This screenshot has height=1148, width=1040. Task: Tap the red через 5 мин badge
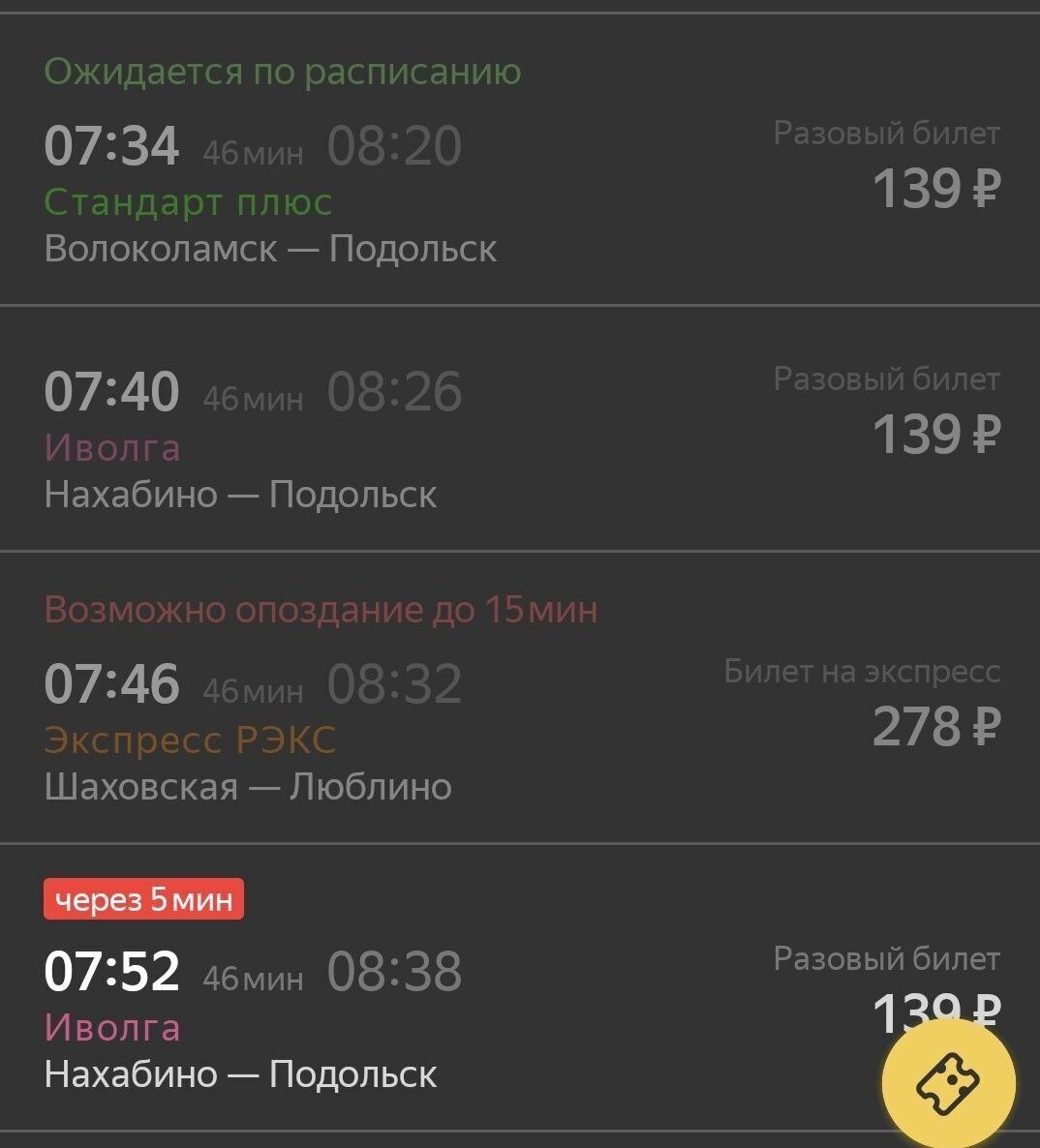click(143, 898)
